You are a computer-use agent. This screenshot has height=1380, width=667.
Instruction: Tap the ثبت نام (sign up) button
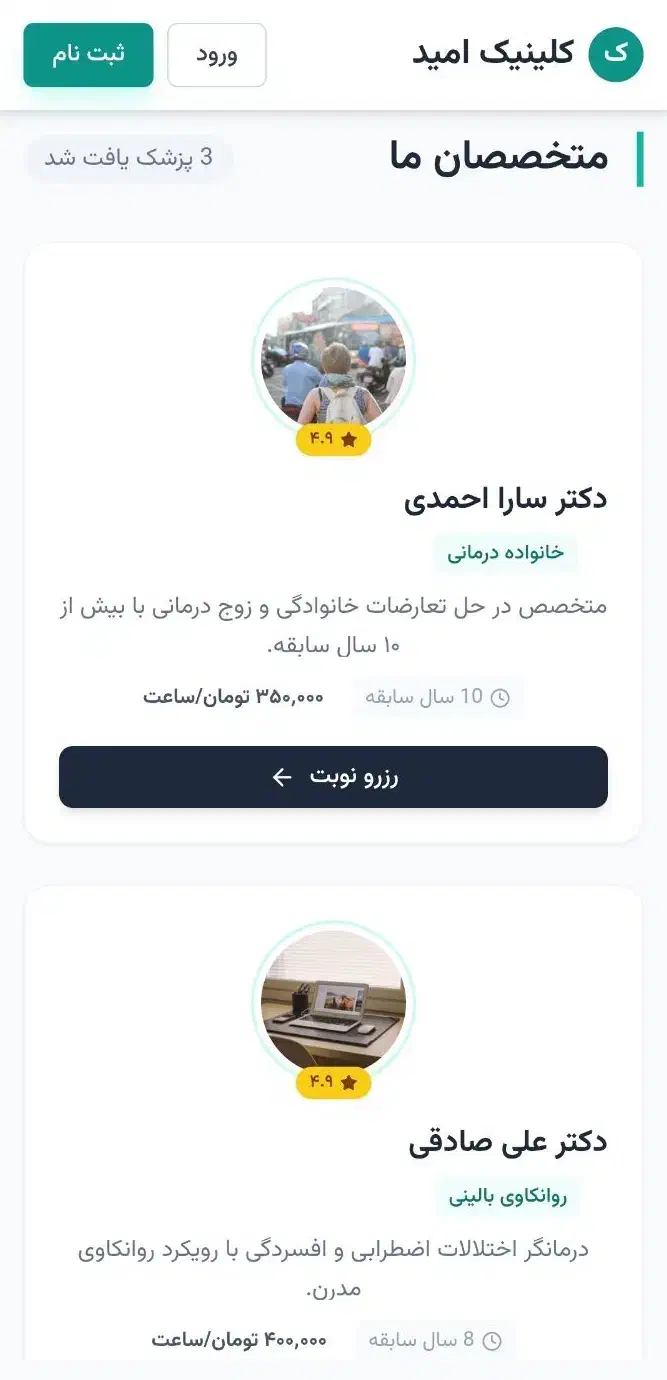click(88, 55)
